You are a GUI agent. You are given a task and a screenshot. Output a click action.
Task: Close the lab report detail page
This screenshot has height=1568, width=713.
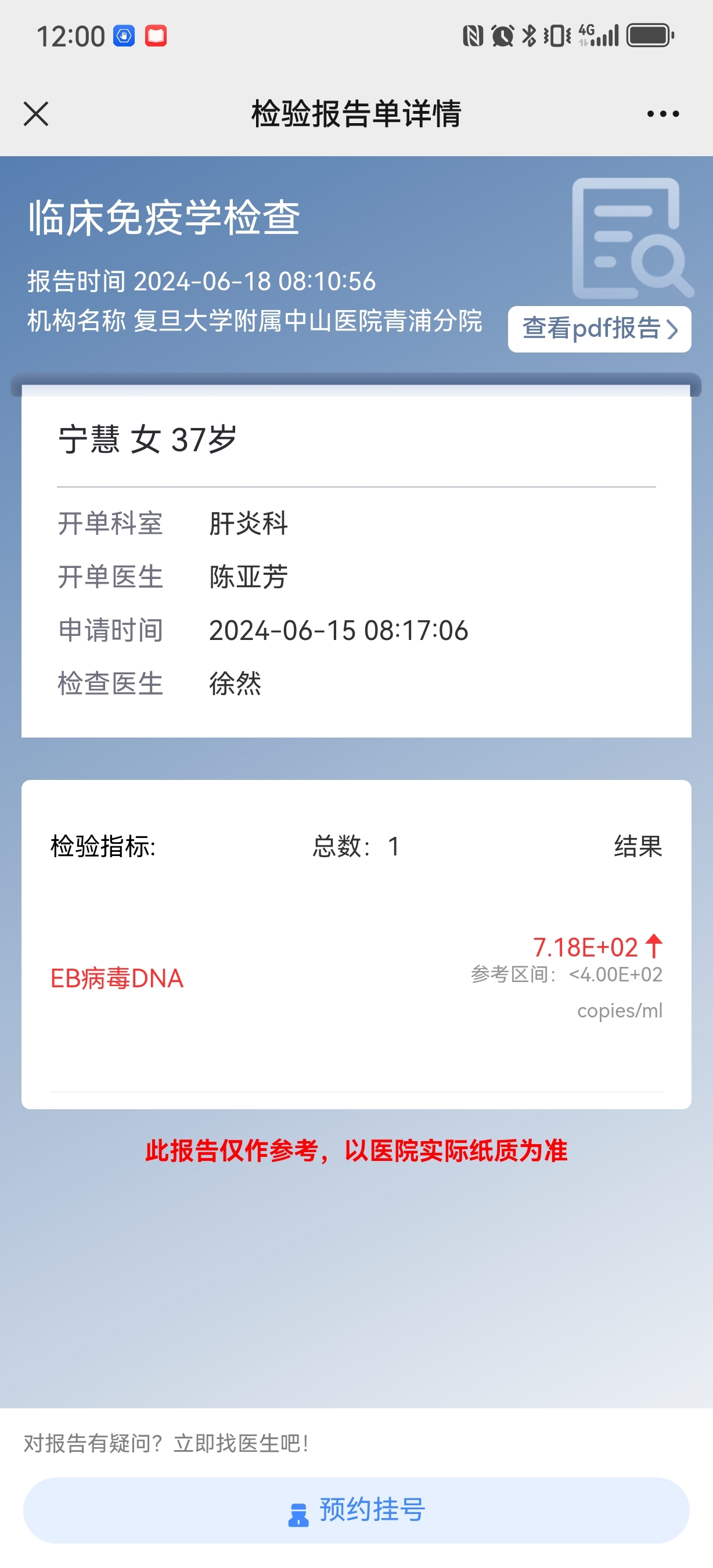tap(36, 114)
